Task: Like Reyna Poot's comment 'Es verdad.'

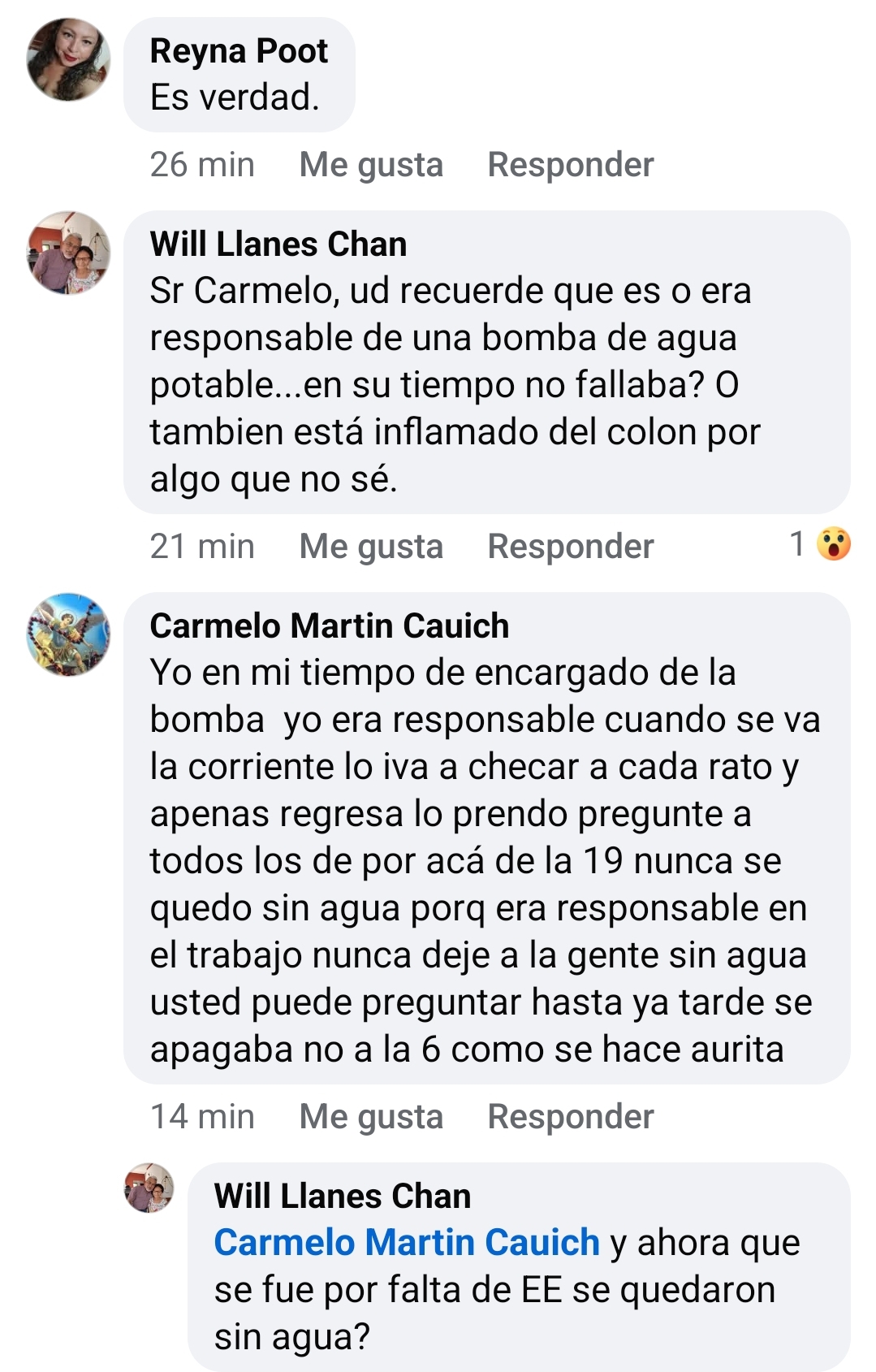Action: pos(371,165)
